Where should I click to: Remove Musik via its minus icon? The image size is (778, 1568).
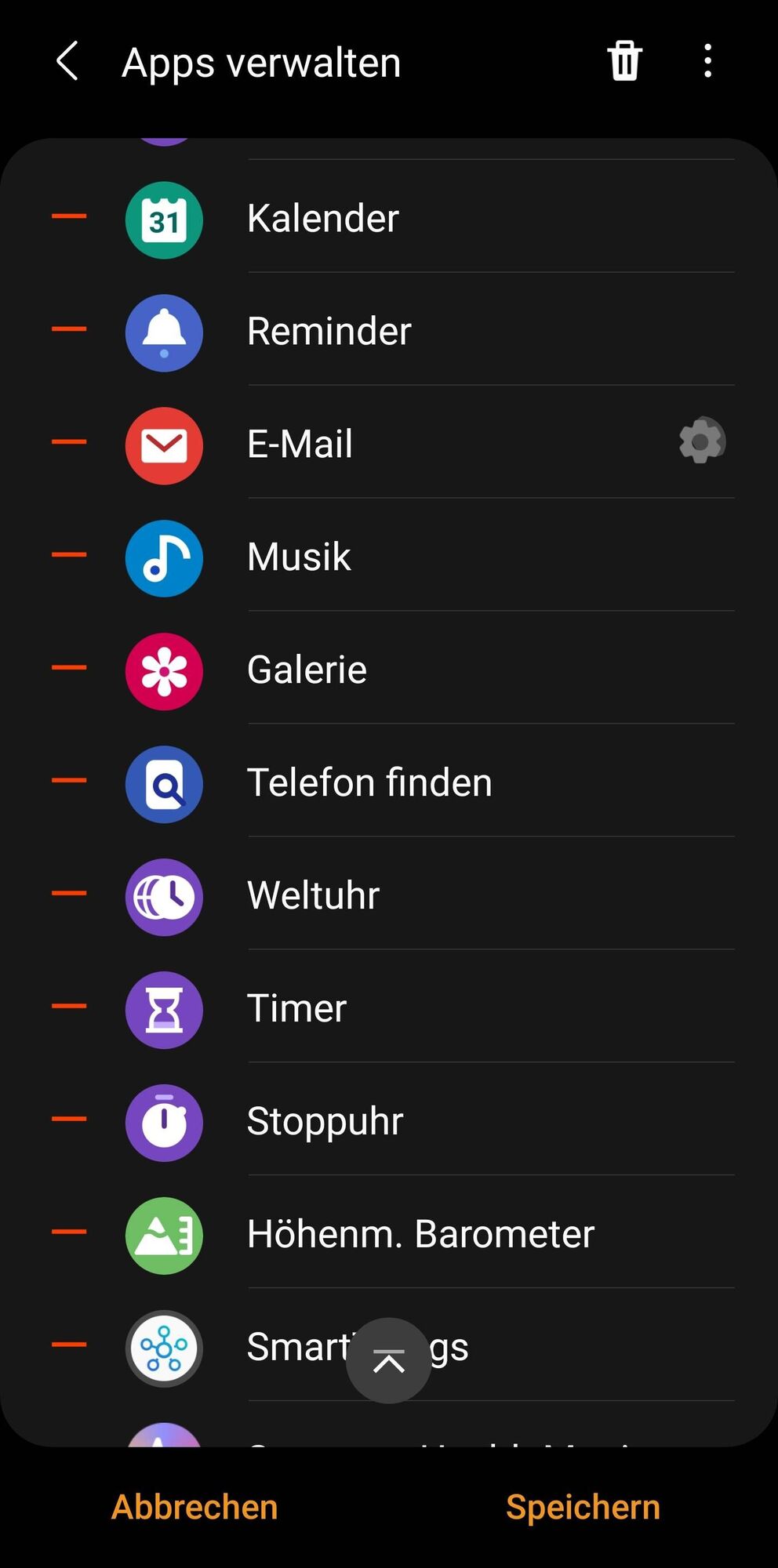pyautogui.click(x=69, y=555)
